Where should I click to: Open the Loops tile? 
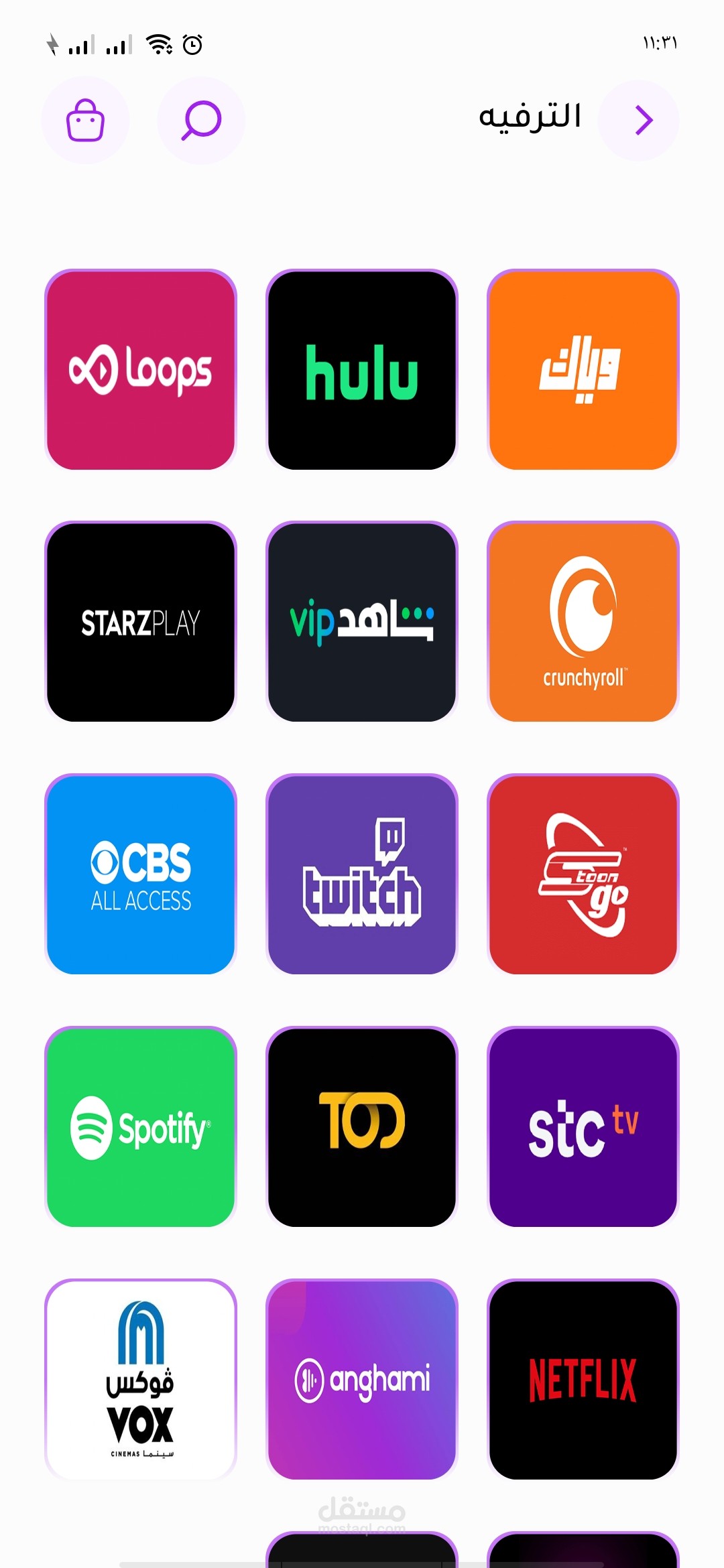(x=141, y=370)
